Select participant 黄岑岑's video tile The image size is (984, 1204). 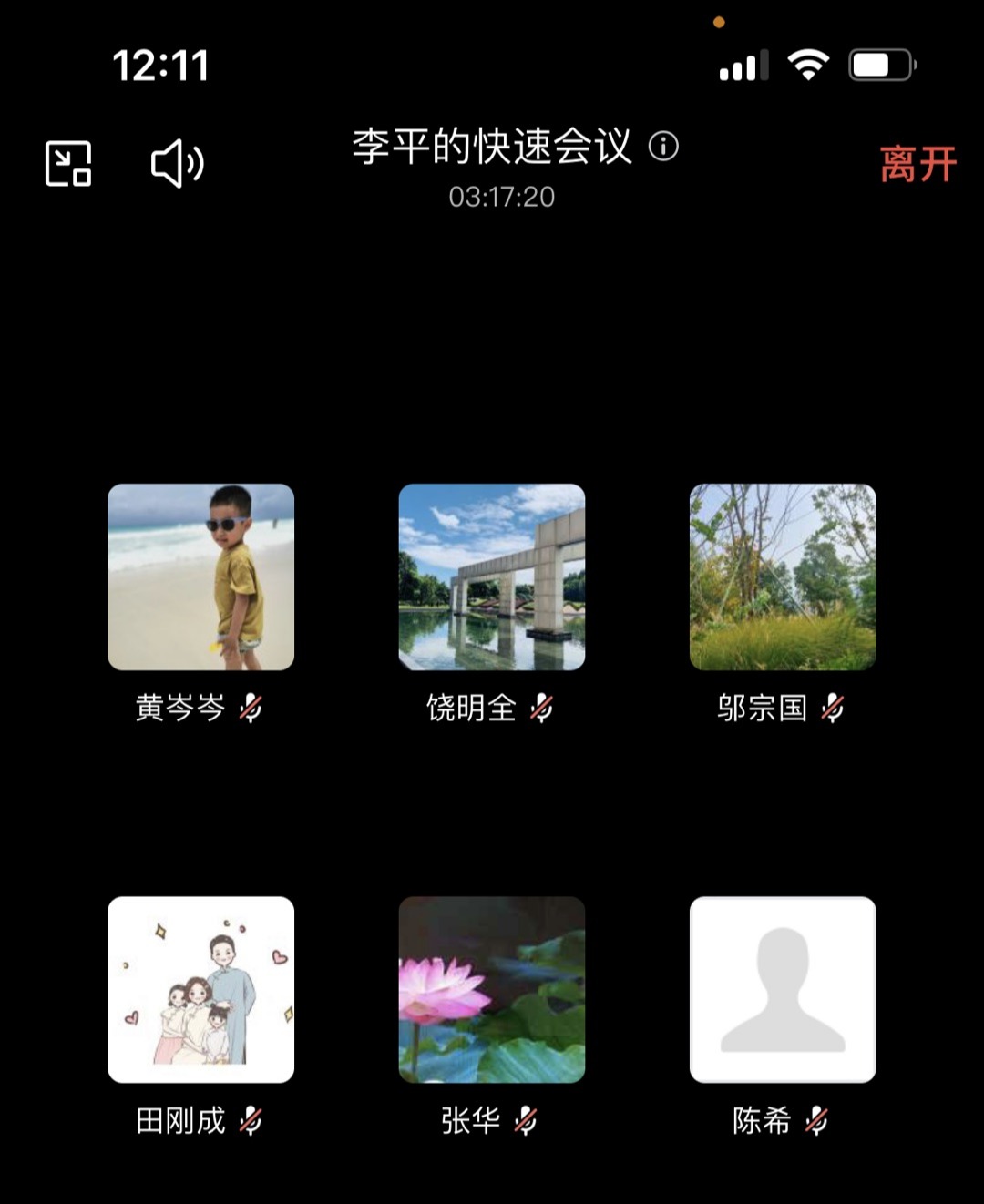tap(200, 577)
